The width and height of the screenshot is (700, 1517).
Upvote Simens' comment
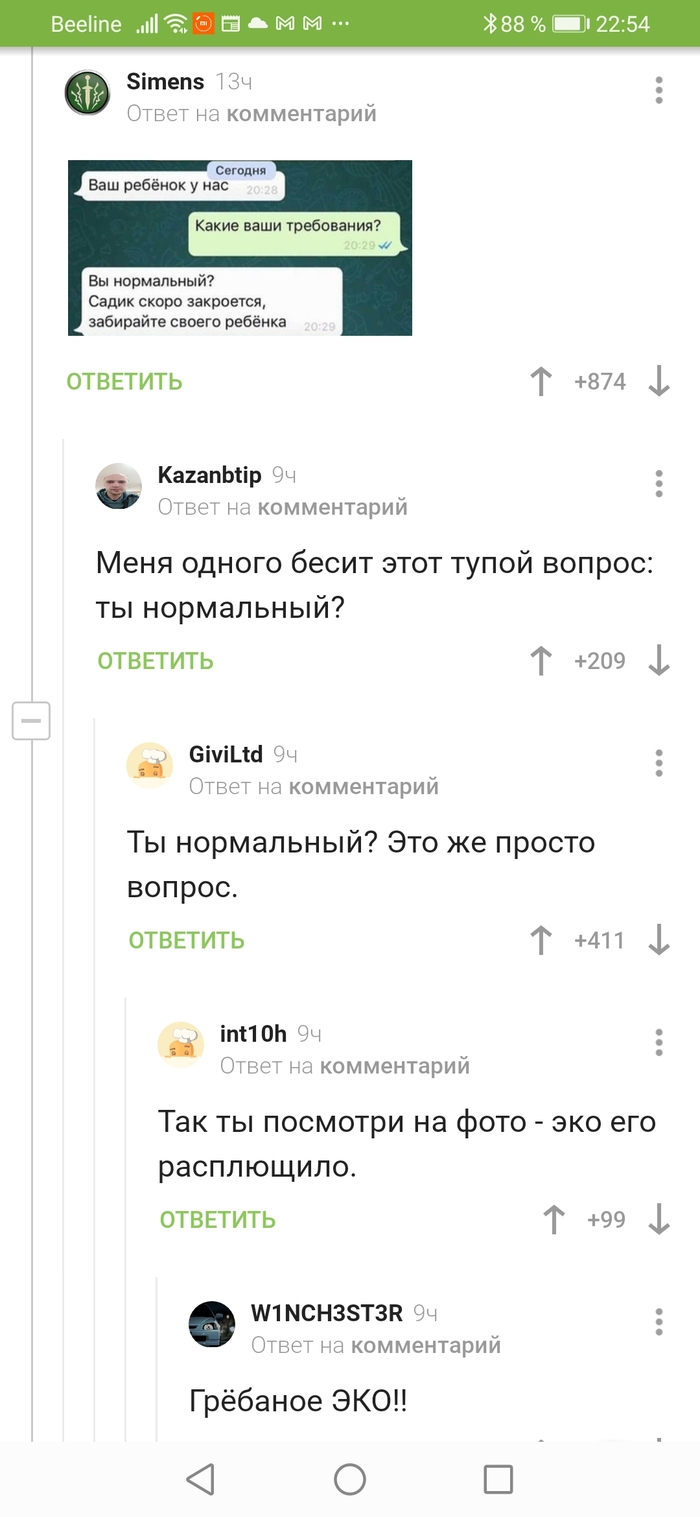[541, 381]
